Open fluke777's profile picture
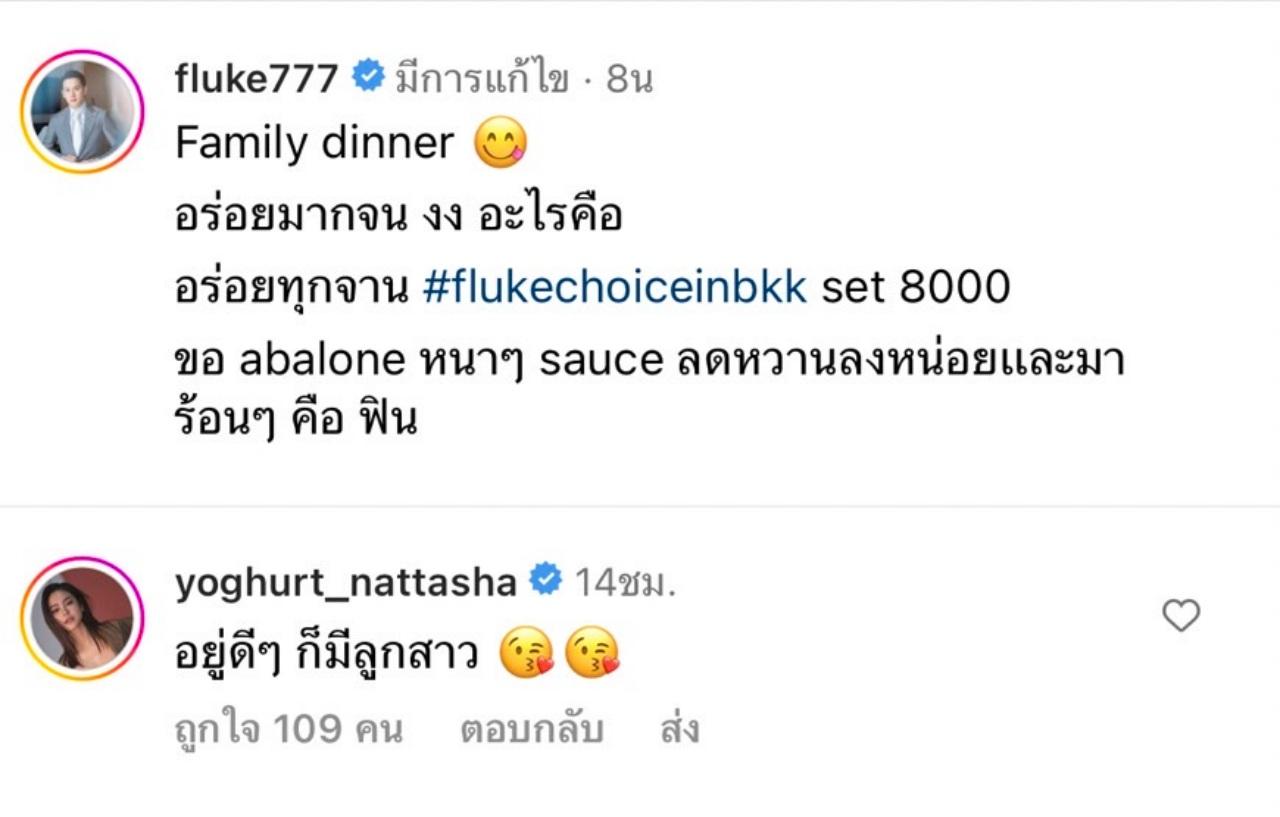This screenshot has width=1280, height=817. pos(82,111)
